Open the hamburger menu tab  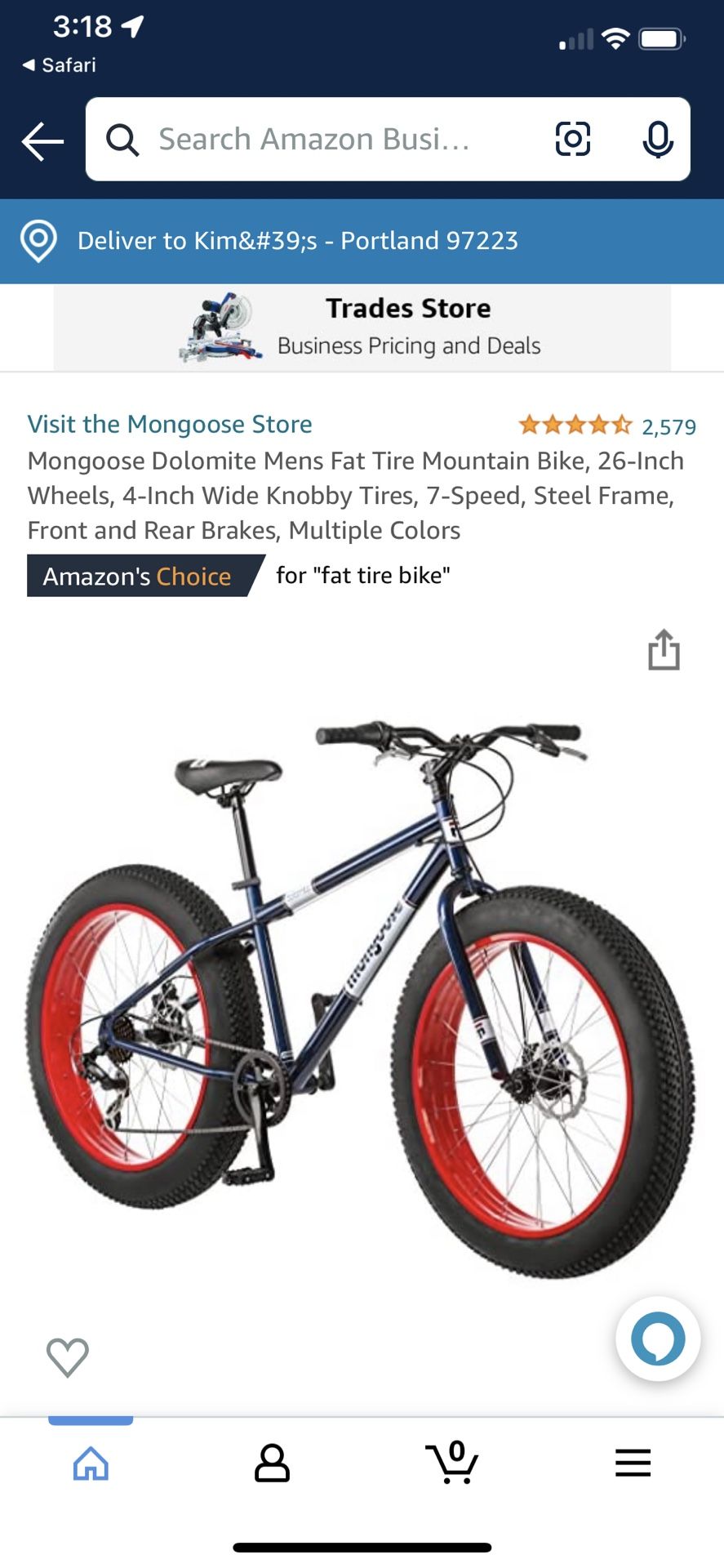tap(633, 1463)
